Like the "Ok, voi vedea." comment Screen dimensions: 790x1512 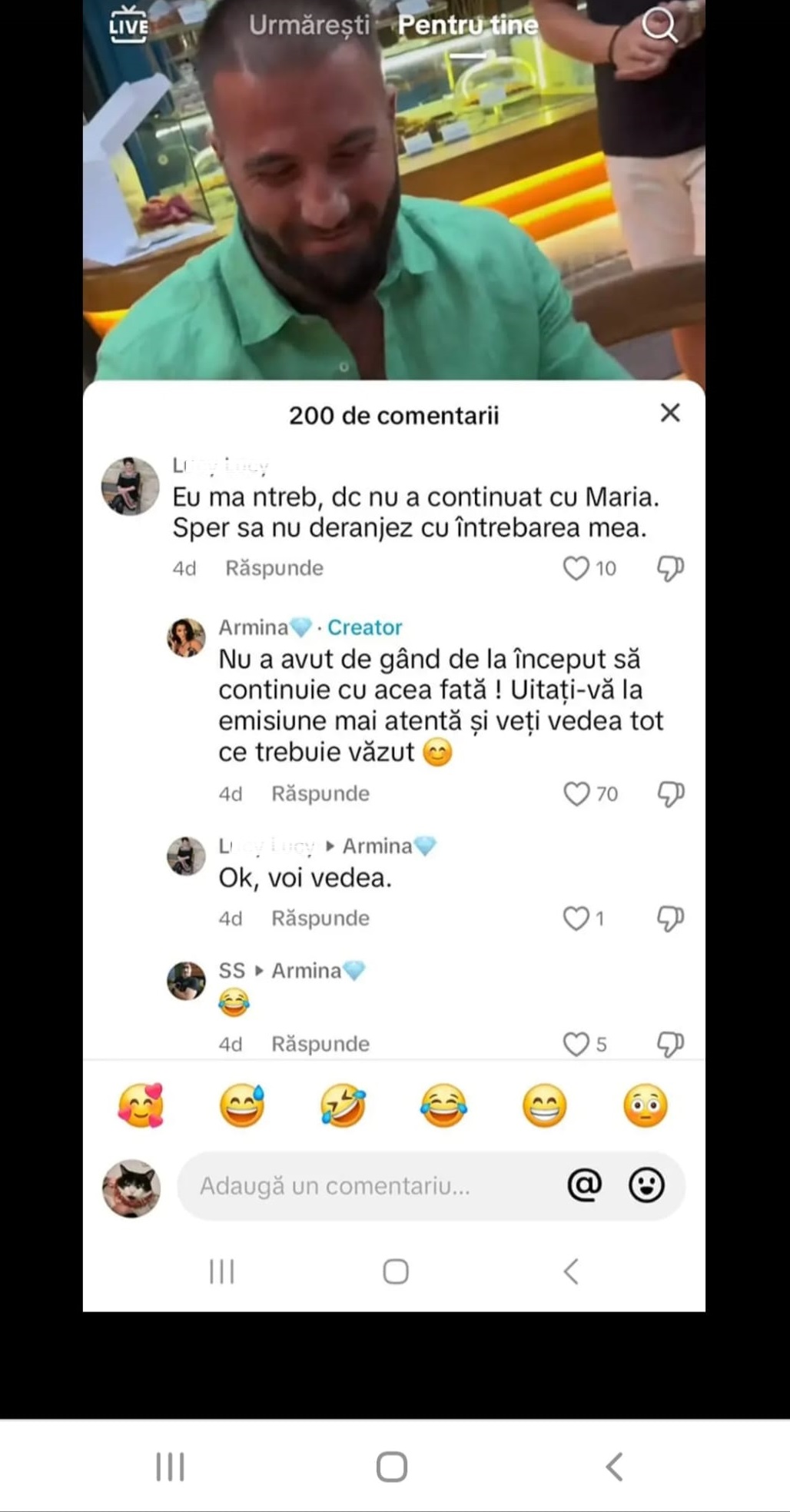tap(576, 918)
